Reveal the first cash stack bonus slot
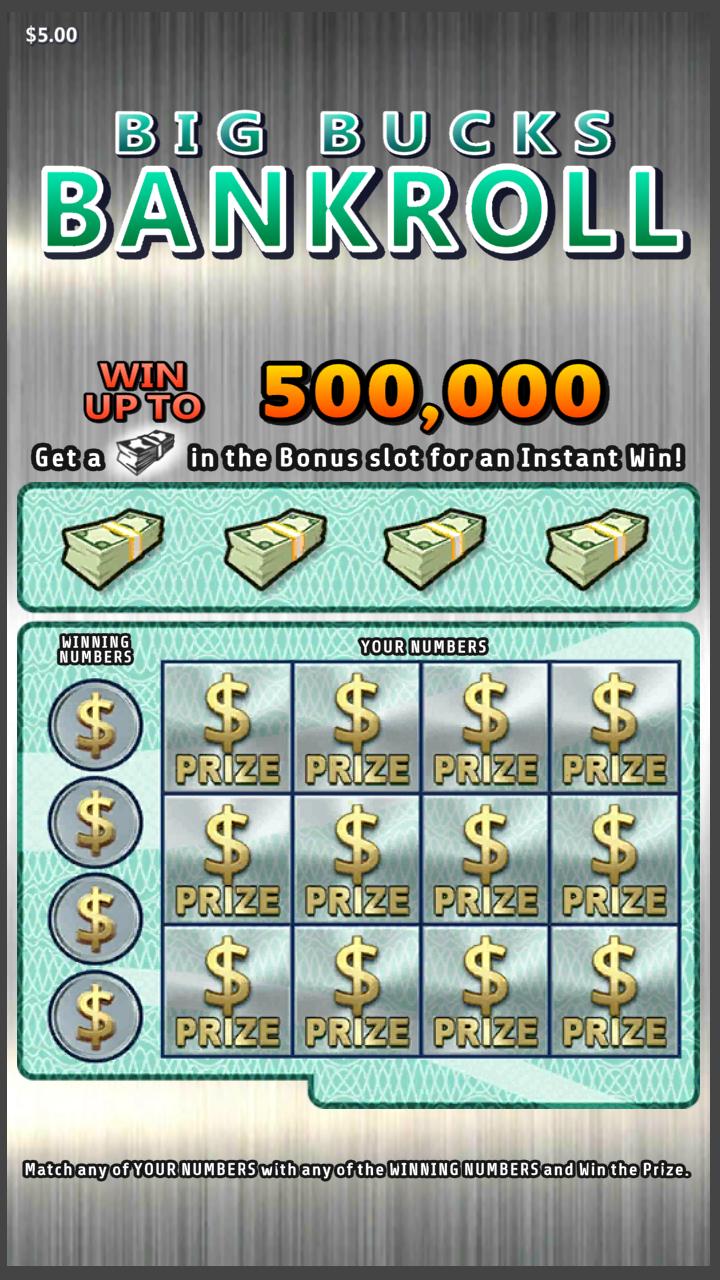 113,548
